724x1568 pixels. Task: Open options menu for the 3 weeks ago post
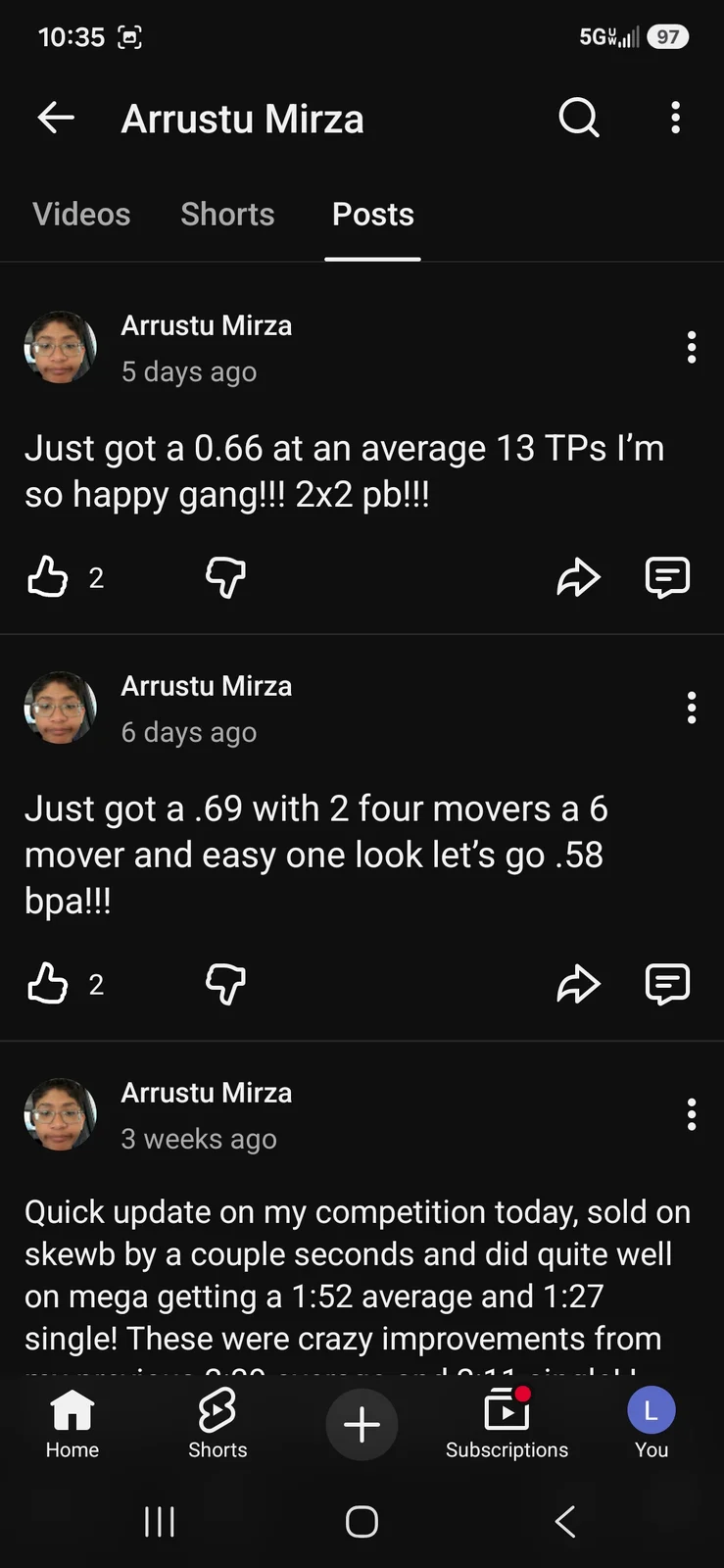692,1114
